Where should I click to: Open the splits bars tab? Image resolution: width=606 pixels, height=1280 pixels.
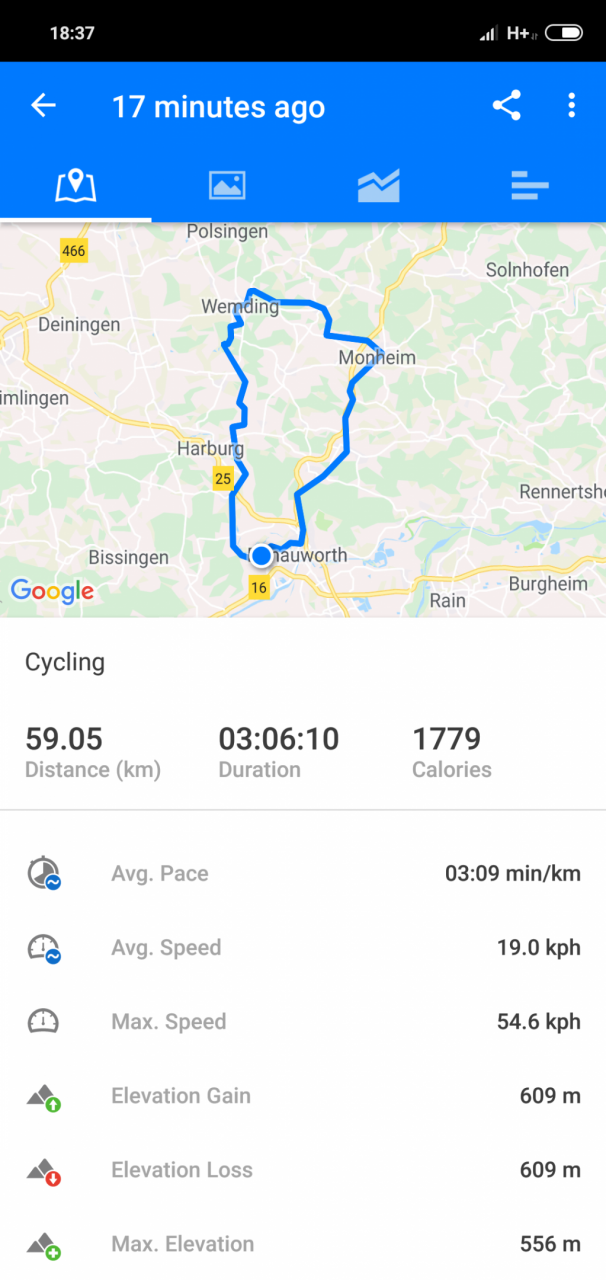pyautogui.click(x=530, y=185)
